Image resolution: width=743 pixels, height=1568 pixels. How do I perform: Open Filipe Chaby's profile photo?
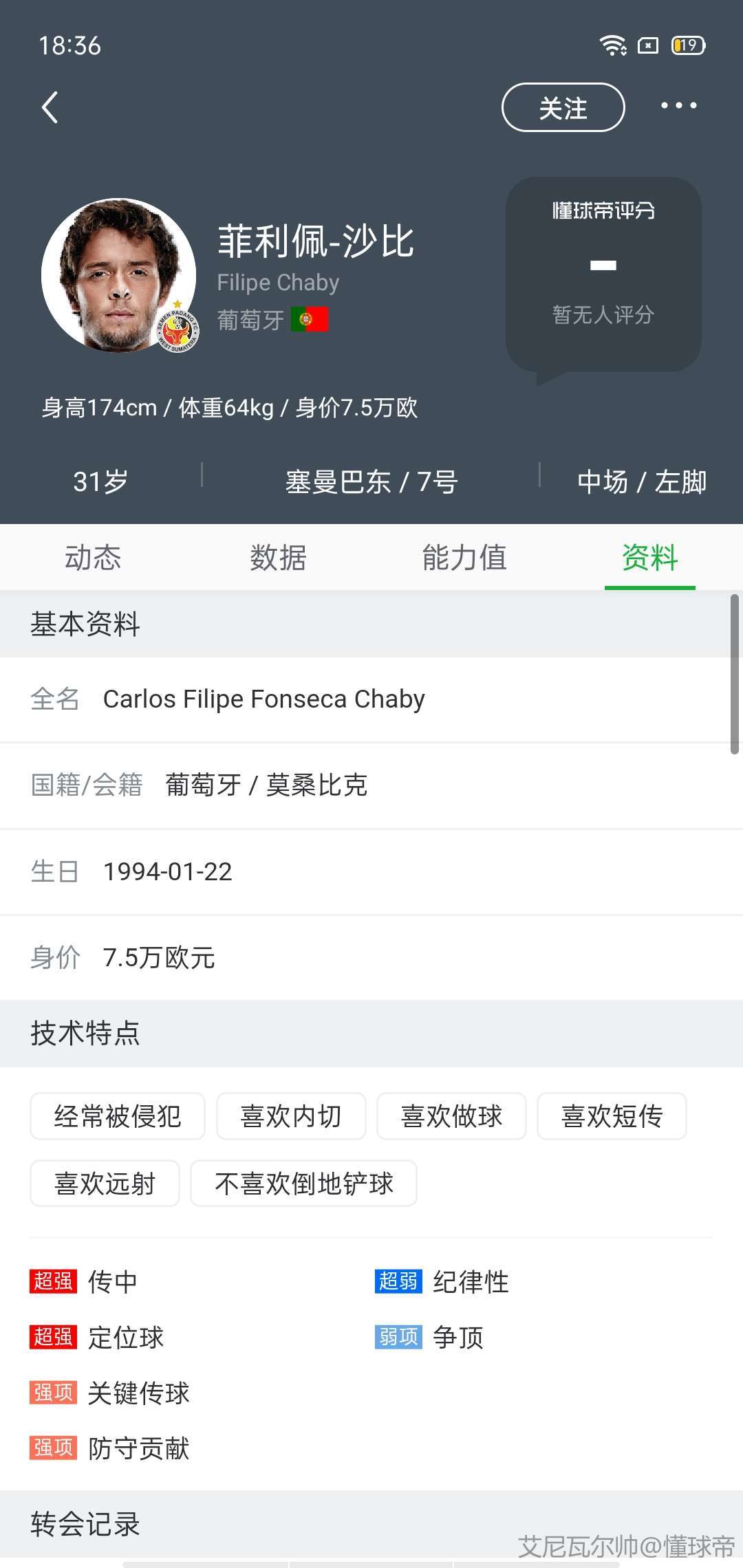click(119, 275)
